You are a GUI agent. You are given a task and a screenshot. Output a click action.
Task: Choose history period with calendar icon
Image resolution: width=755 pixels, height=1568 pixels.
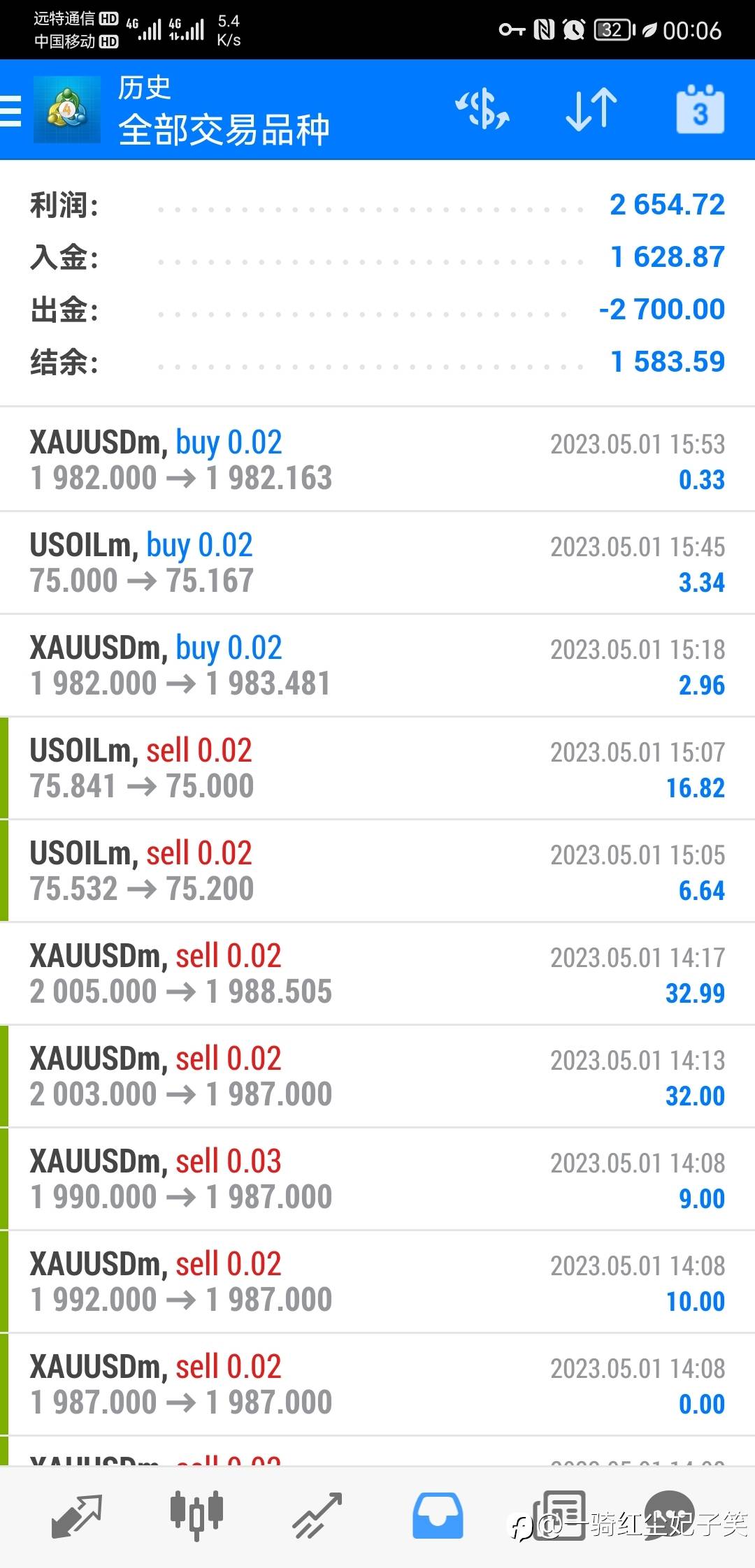pos(700,110)
